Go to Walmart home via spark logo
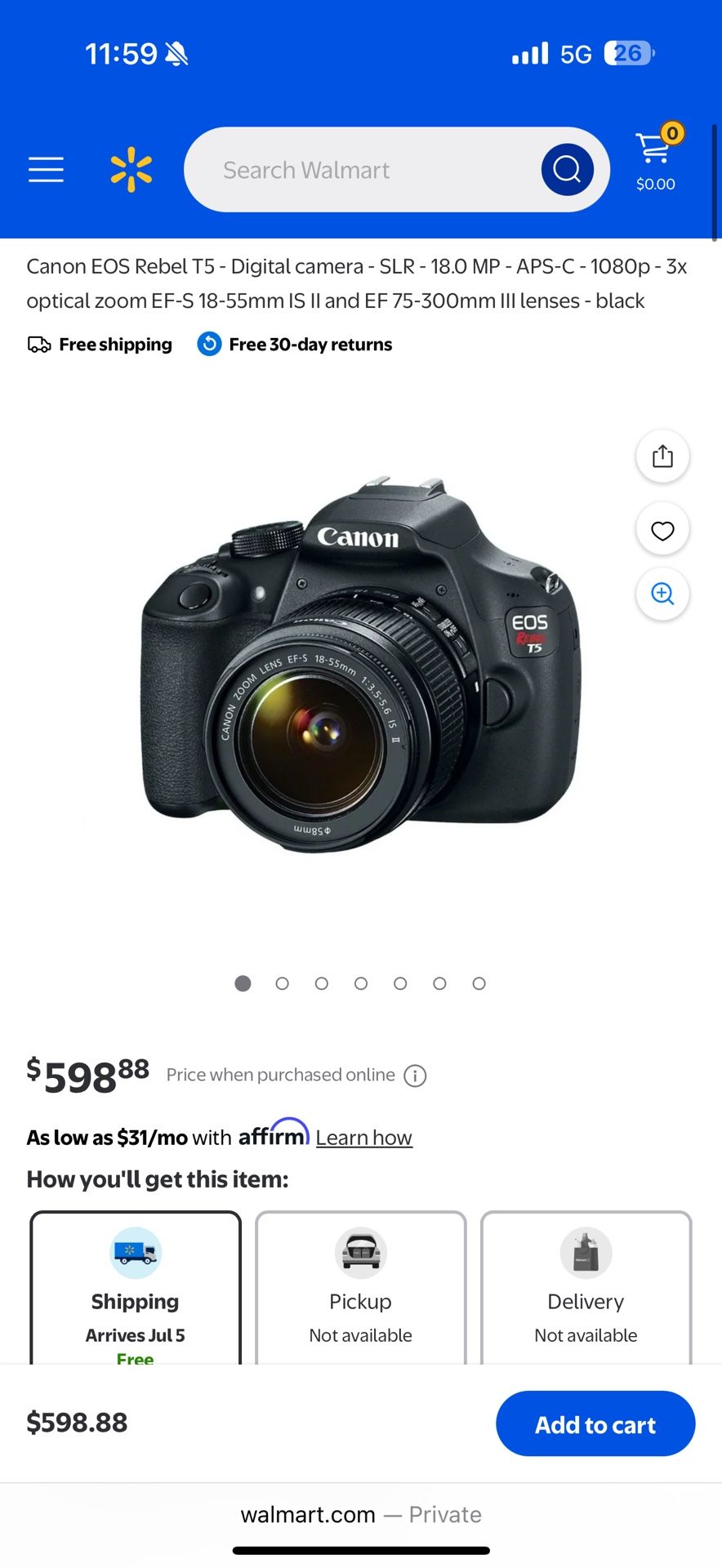Image resolution: width=722 pixels, height=1568 pixels. [x=131, y=170]
